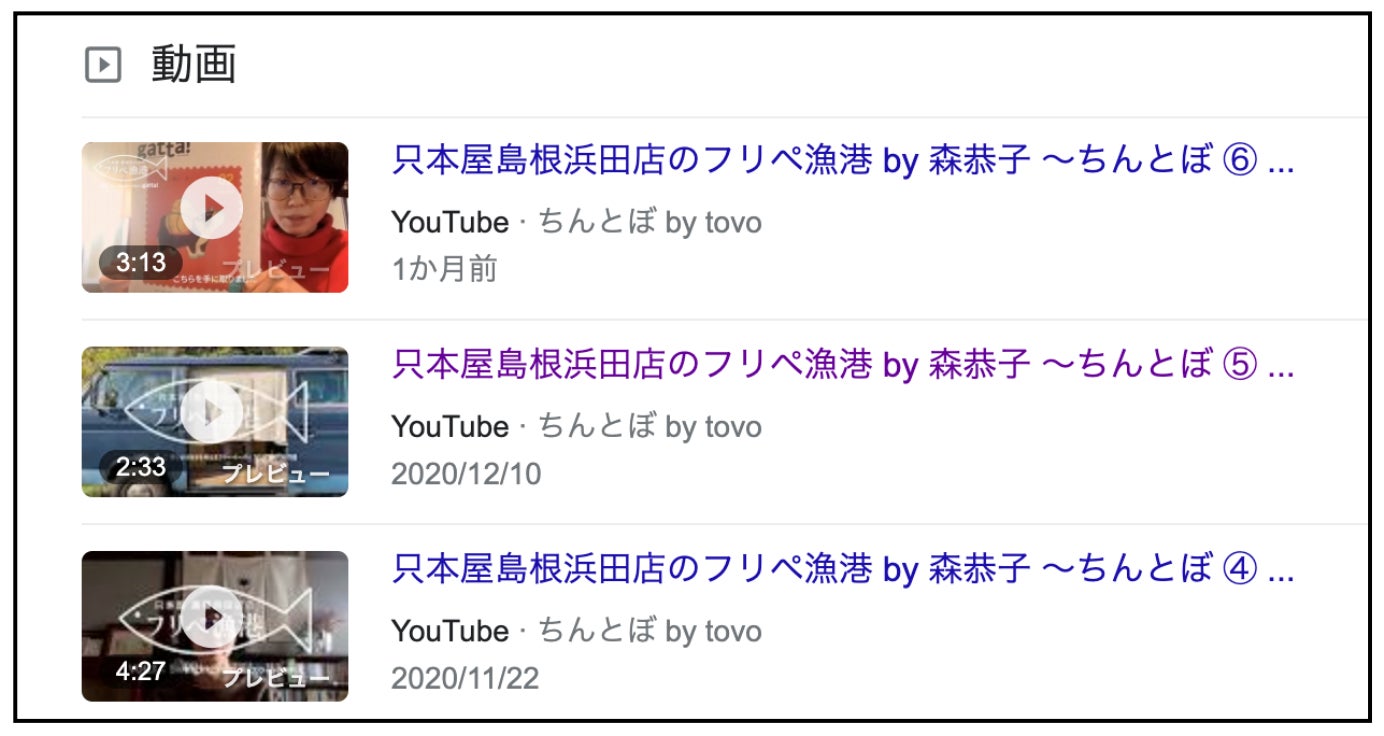
Task: Play the 2:33 video thumbnail preview
Action: click(212, 413)
